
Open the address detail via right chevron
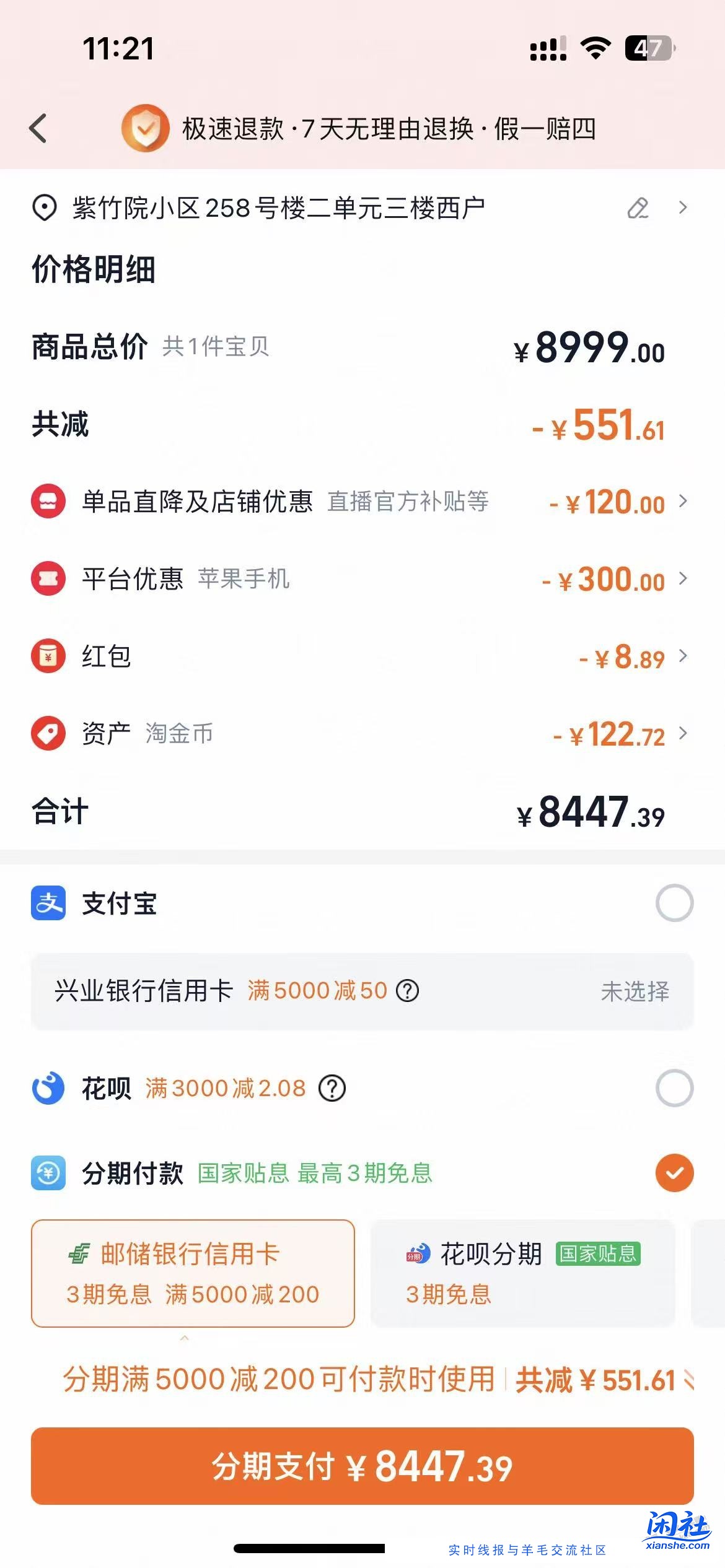pyautogui.click(x=683, y=207)
